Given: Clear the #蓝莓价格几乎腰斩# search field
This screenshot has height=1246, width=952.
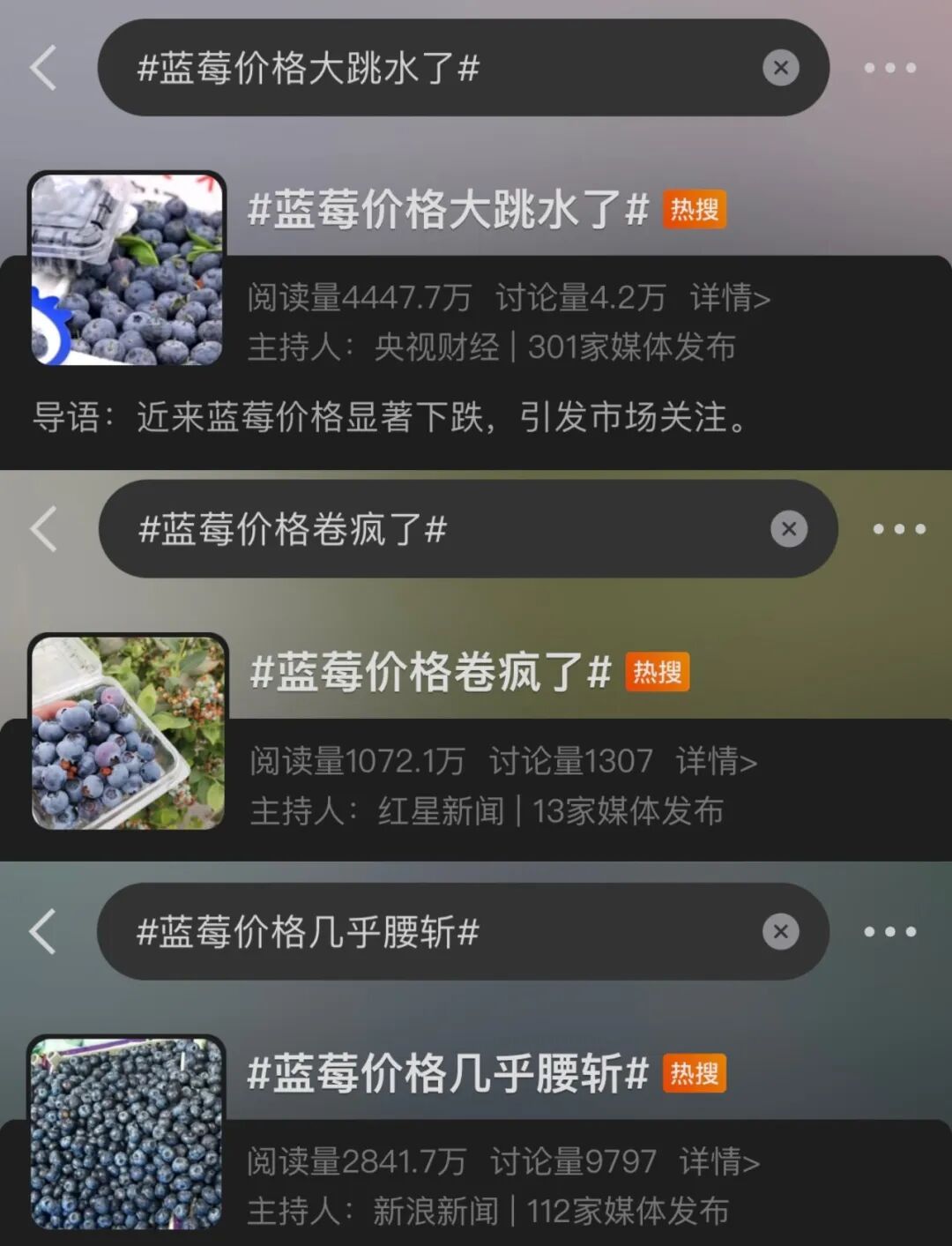Looking at the screenshot, I should click(779, 932).
